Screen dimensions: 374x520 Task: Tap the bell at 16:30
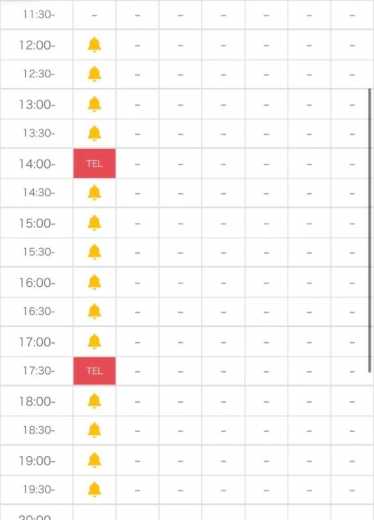[94, 311]
